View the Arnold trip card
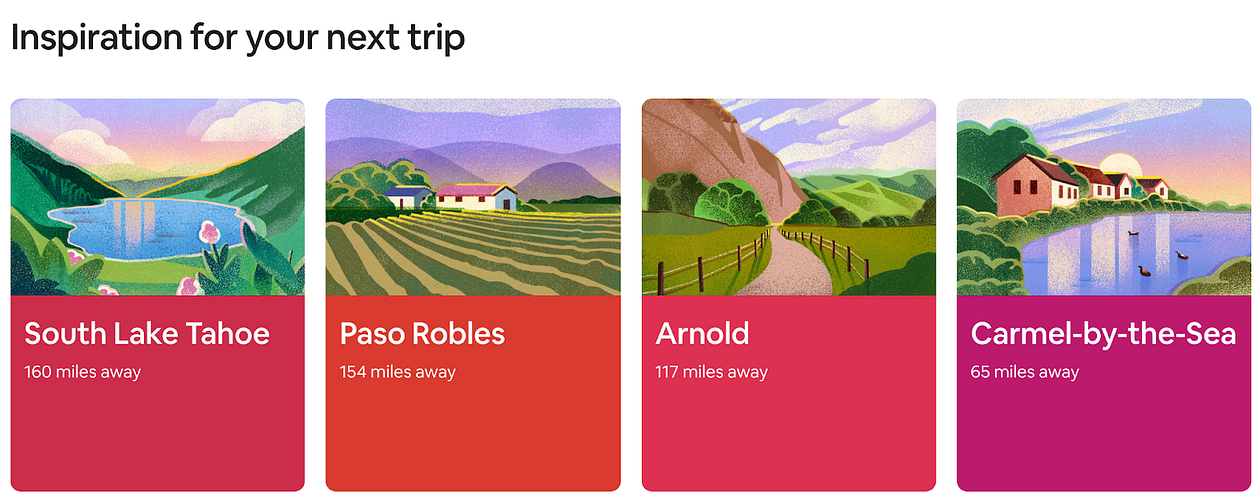The width and height of the screenshot is (1260, 498). coord(788,294)
